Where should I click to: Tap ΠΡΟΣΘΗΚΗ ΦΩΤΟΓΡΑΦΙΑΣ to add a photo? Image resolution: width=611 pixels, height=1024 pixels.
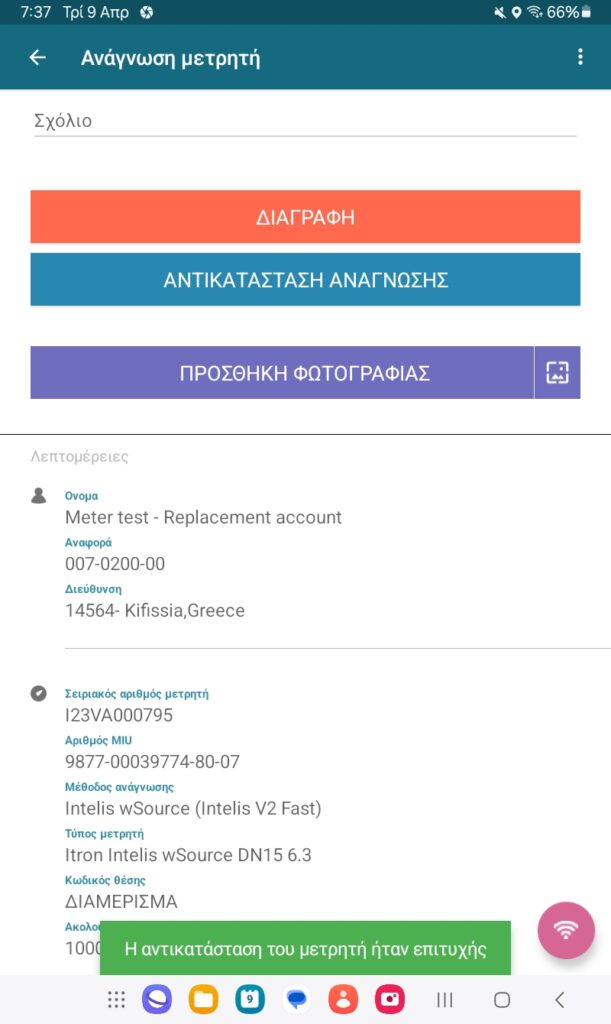click(x=283, y=373)
